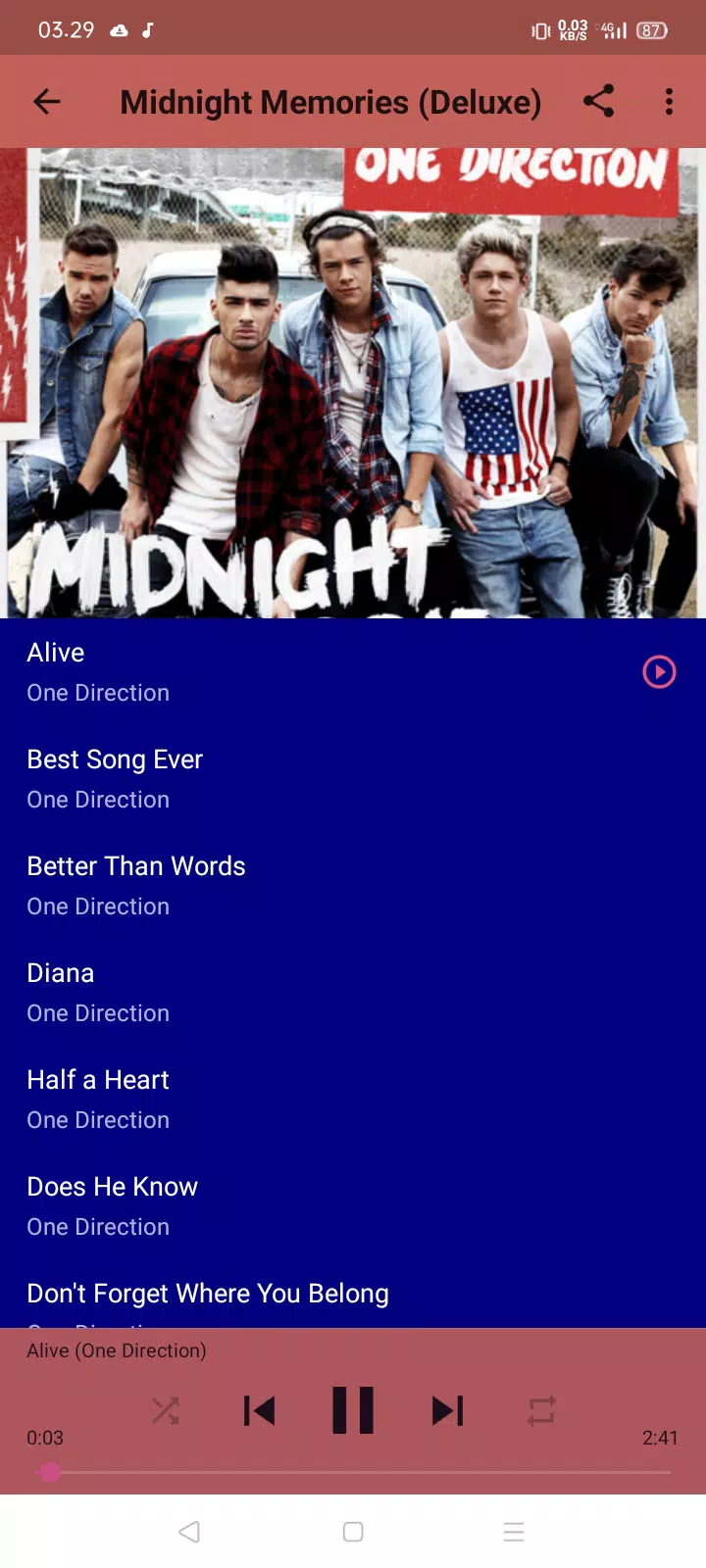Navigate back with the arrow icon

46,102
